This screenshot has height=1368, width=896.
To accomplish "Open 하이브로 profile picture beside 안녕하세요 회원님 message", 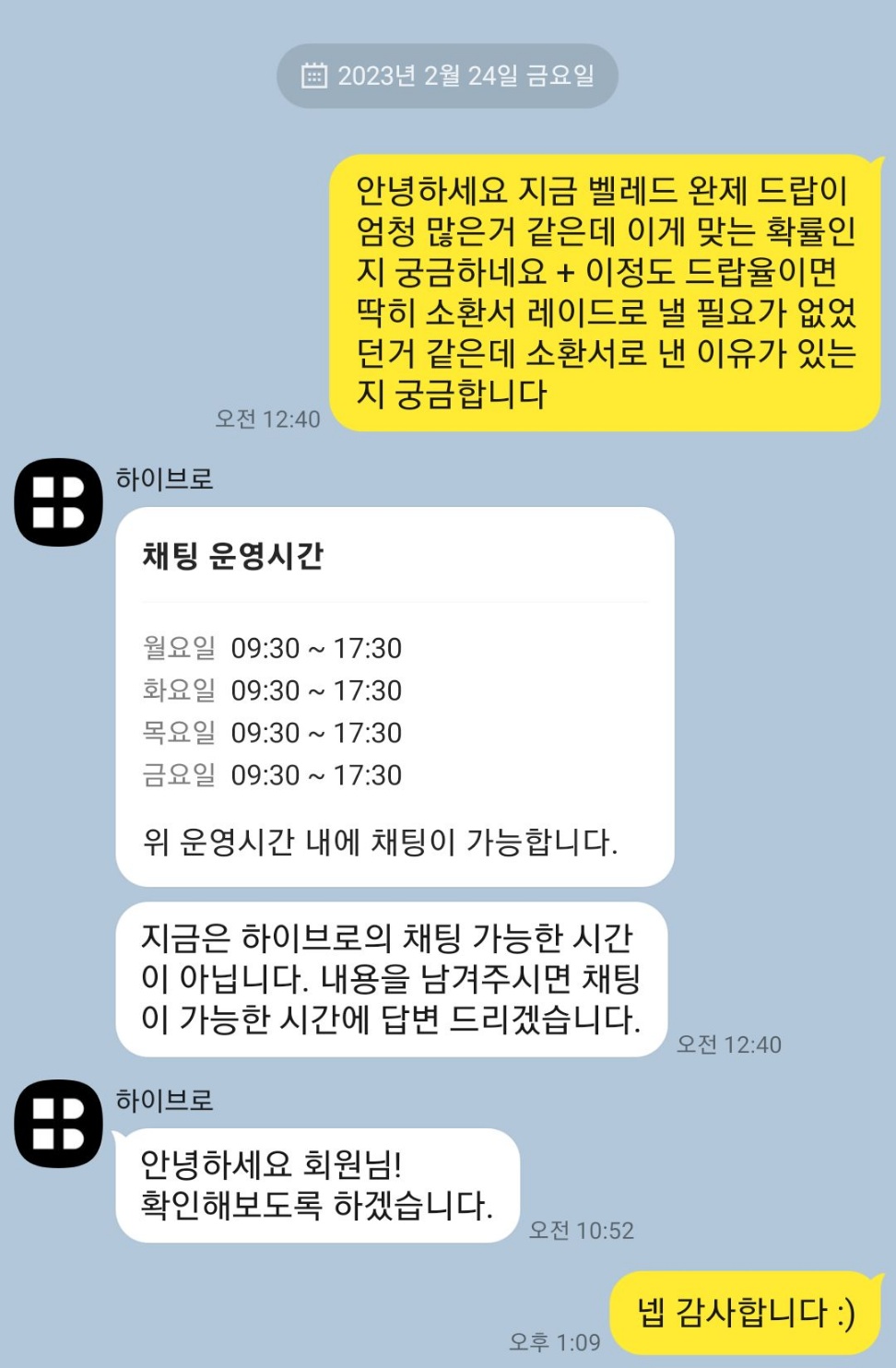I will (x=58, y=1124).
